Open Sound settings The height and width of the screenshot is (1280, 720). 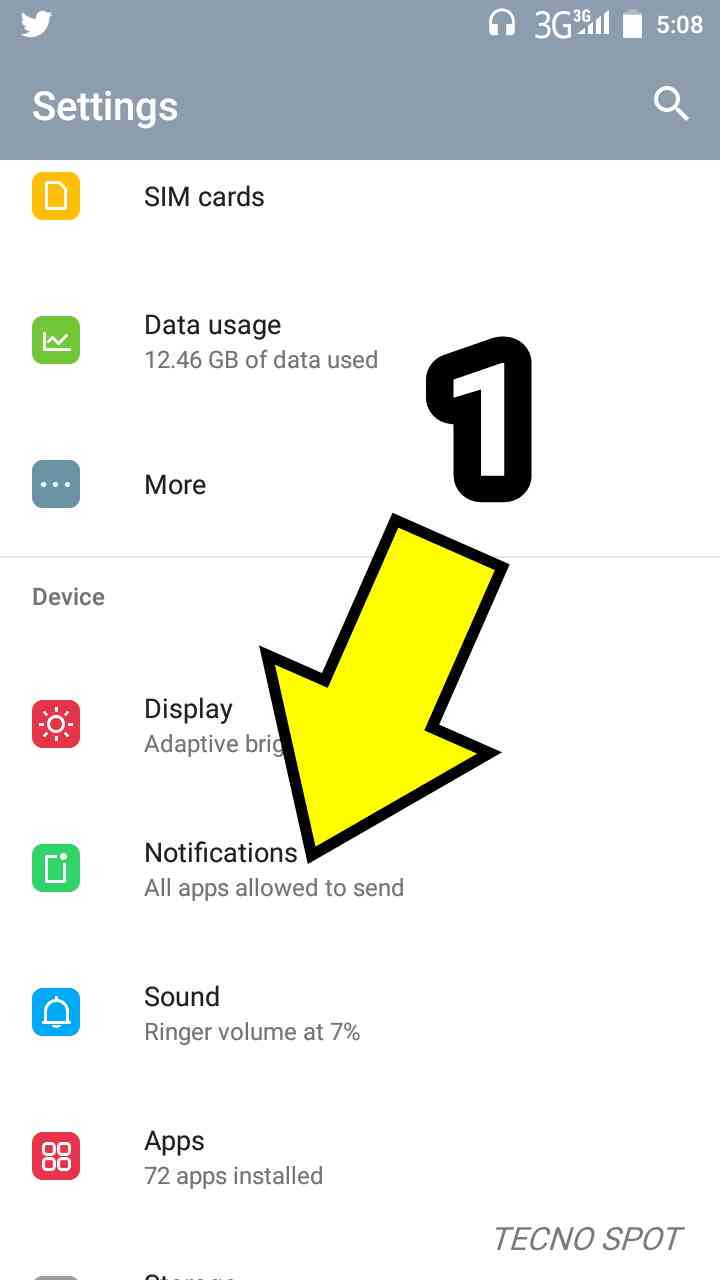click(360, 1013)
